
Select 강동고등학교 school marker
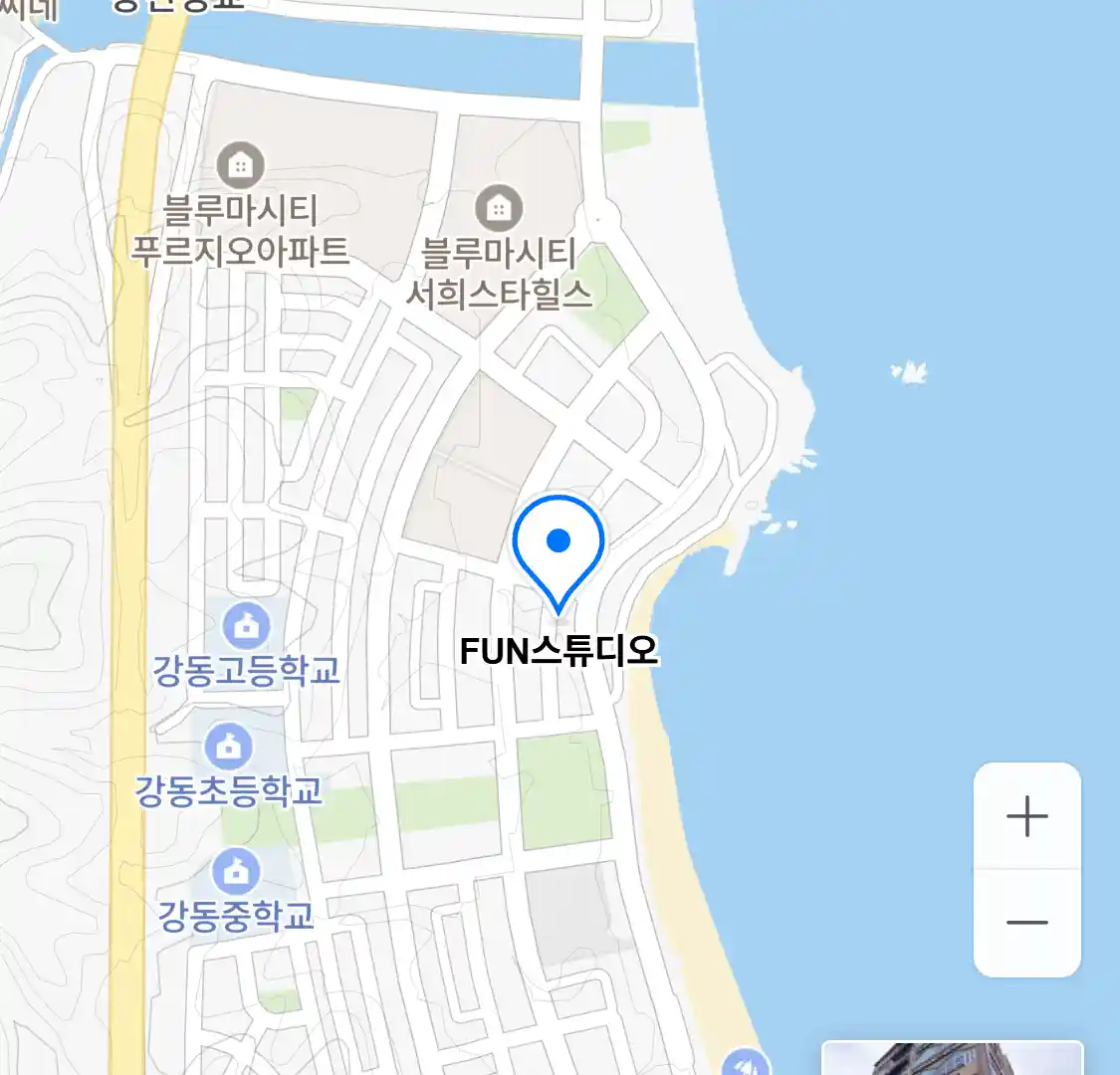tap(245, 626)
